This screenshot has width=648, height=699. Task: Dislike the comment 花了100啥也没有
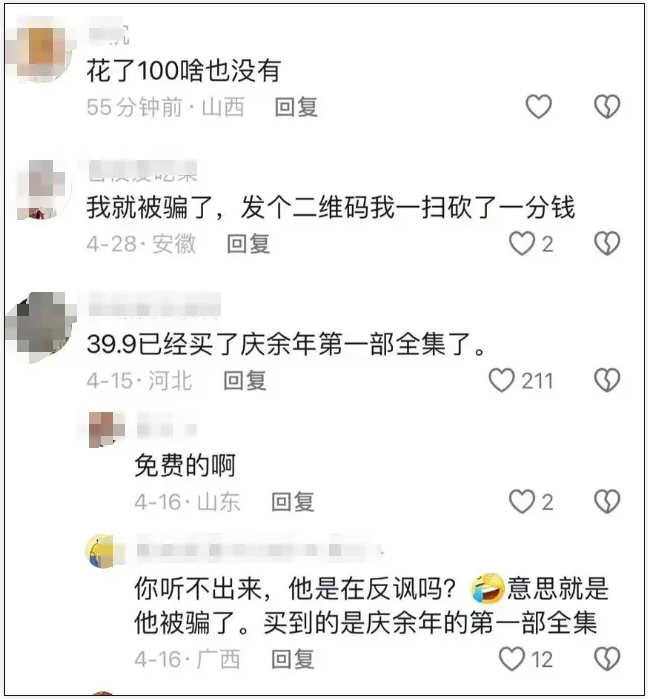pyautogui.click(x=607, y=107)
